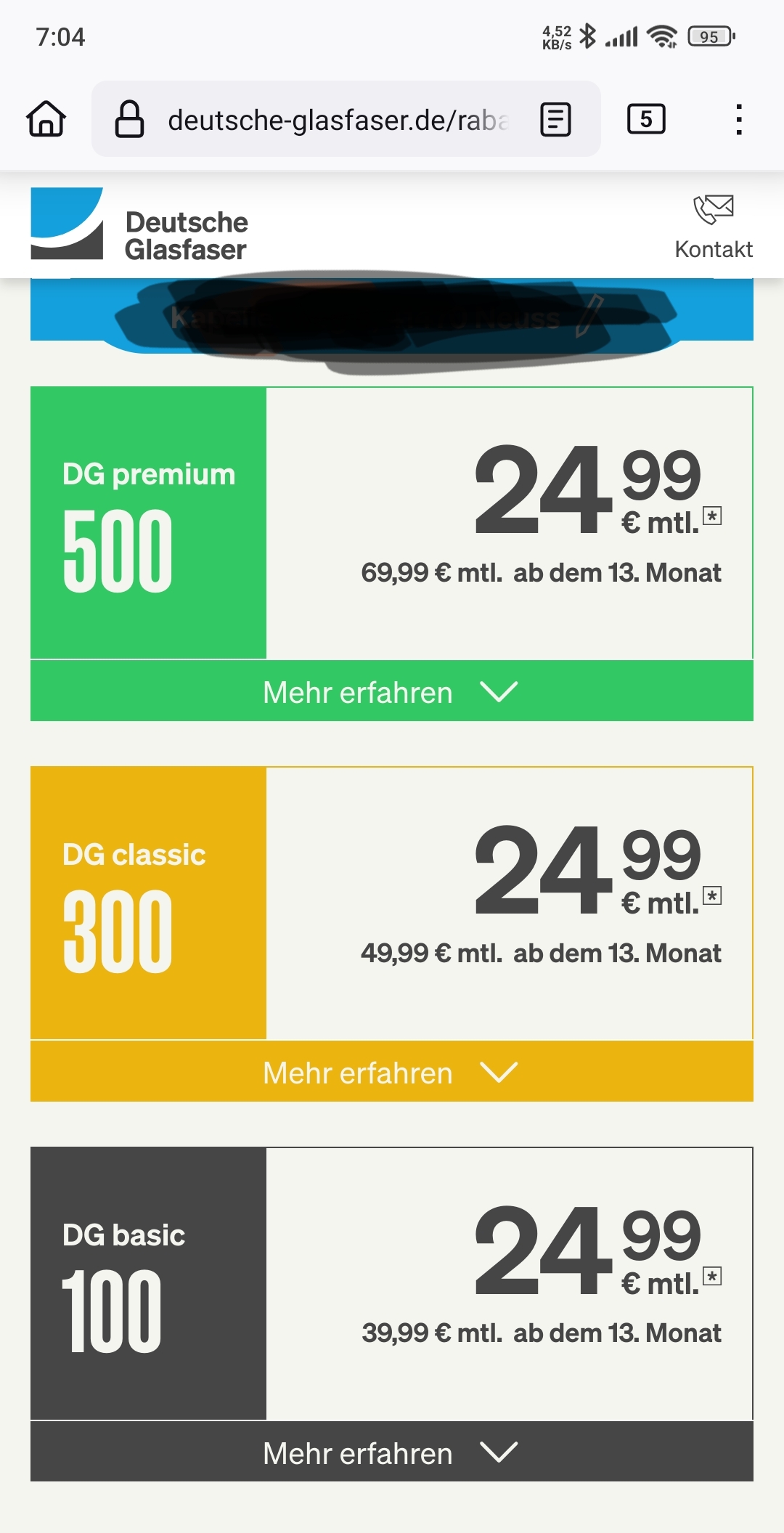Open the Kontakt page
Screen dimensions: 784x1533
[x=714, y=227]
